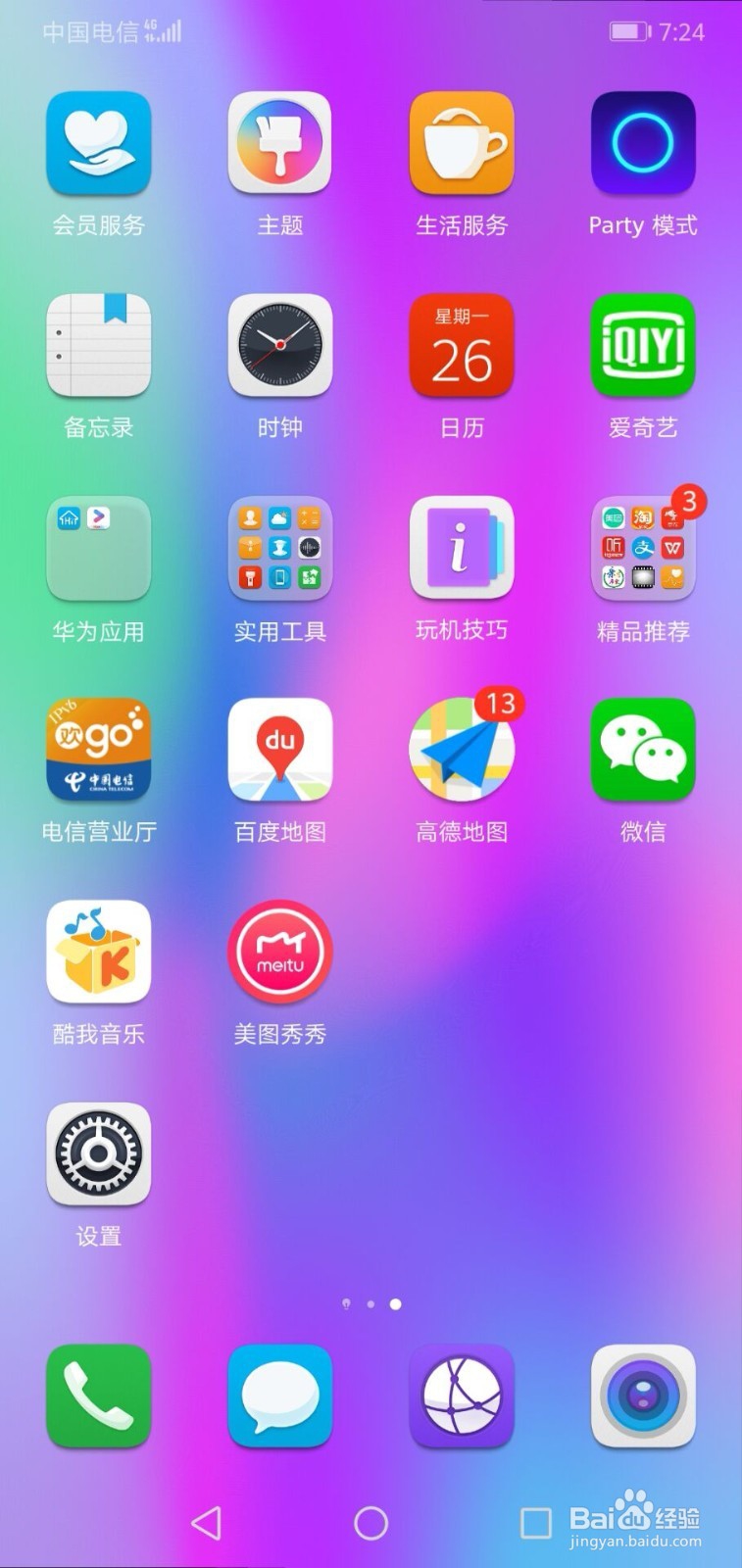
Task: Open the 电信营业厅 telecom app
Action: click(x=98, y=749)
